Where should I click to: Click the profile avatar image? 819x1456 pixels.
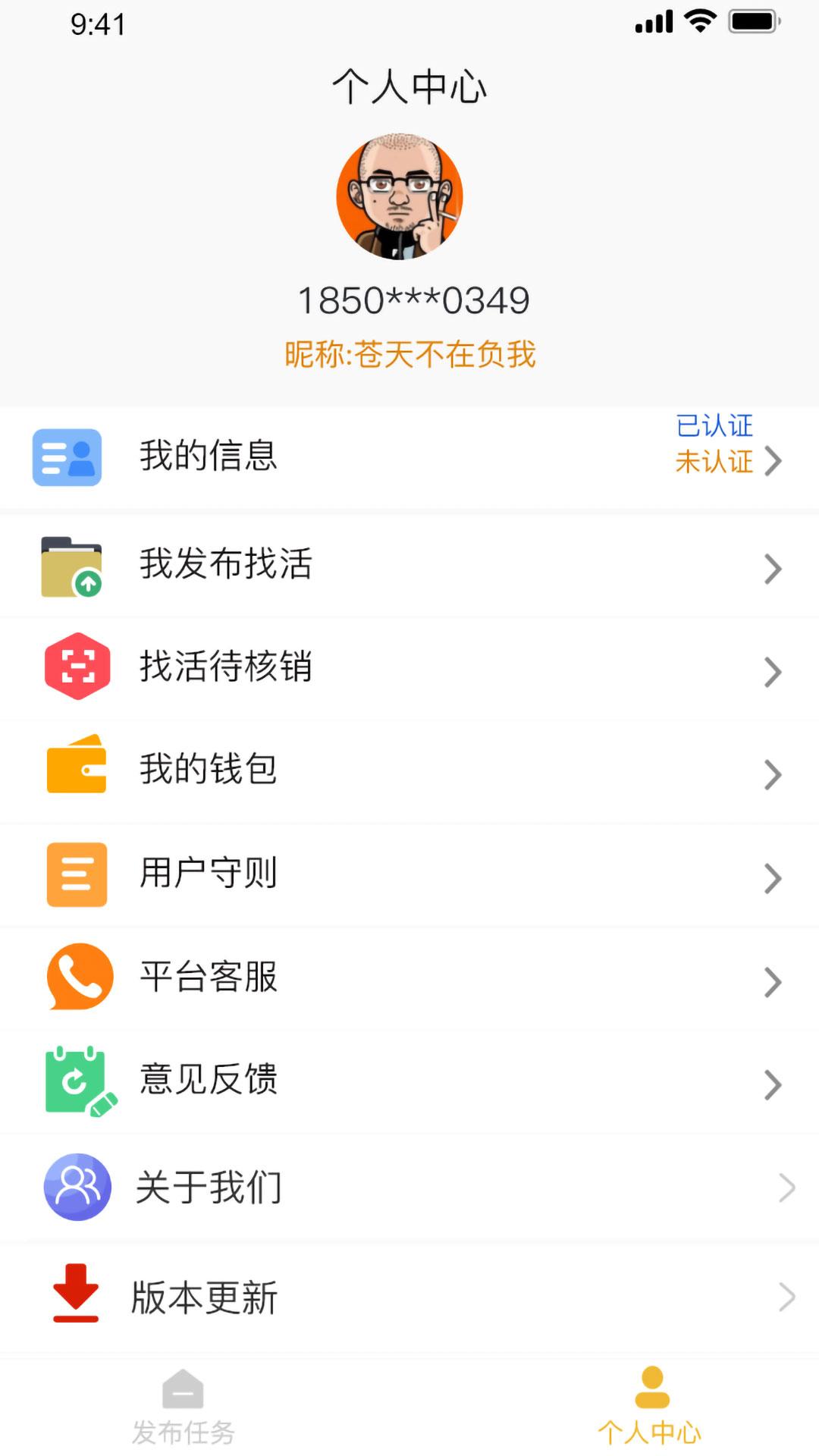pos(400,196)
